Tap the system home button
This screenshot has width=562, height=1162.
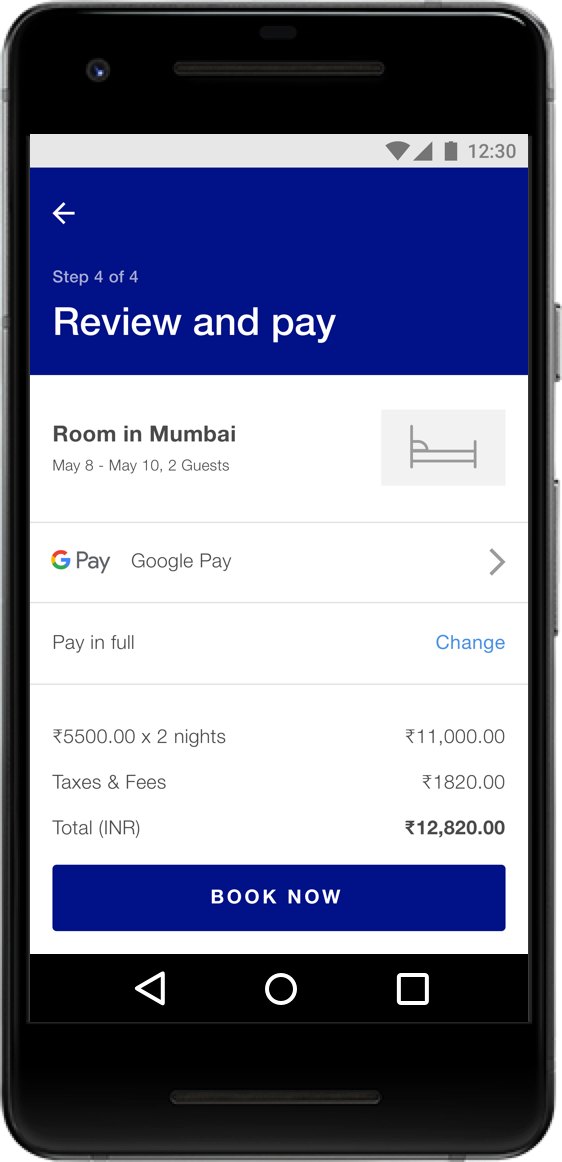click(281, 989)
